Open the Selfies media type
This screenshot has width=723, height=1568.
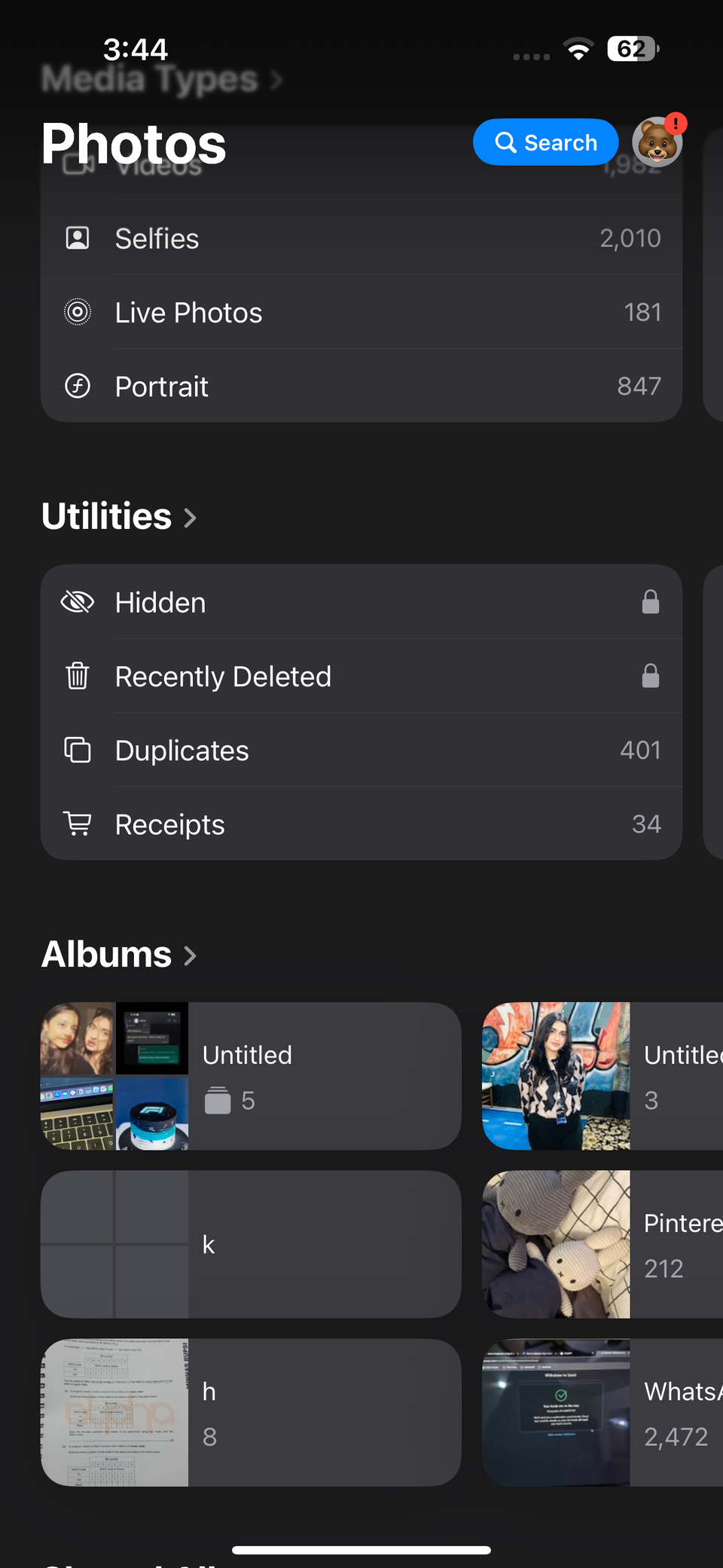pos(361,239)
